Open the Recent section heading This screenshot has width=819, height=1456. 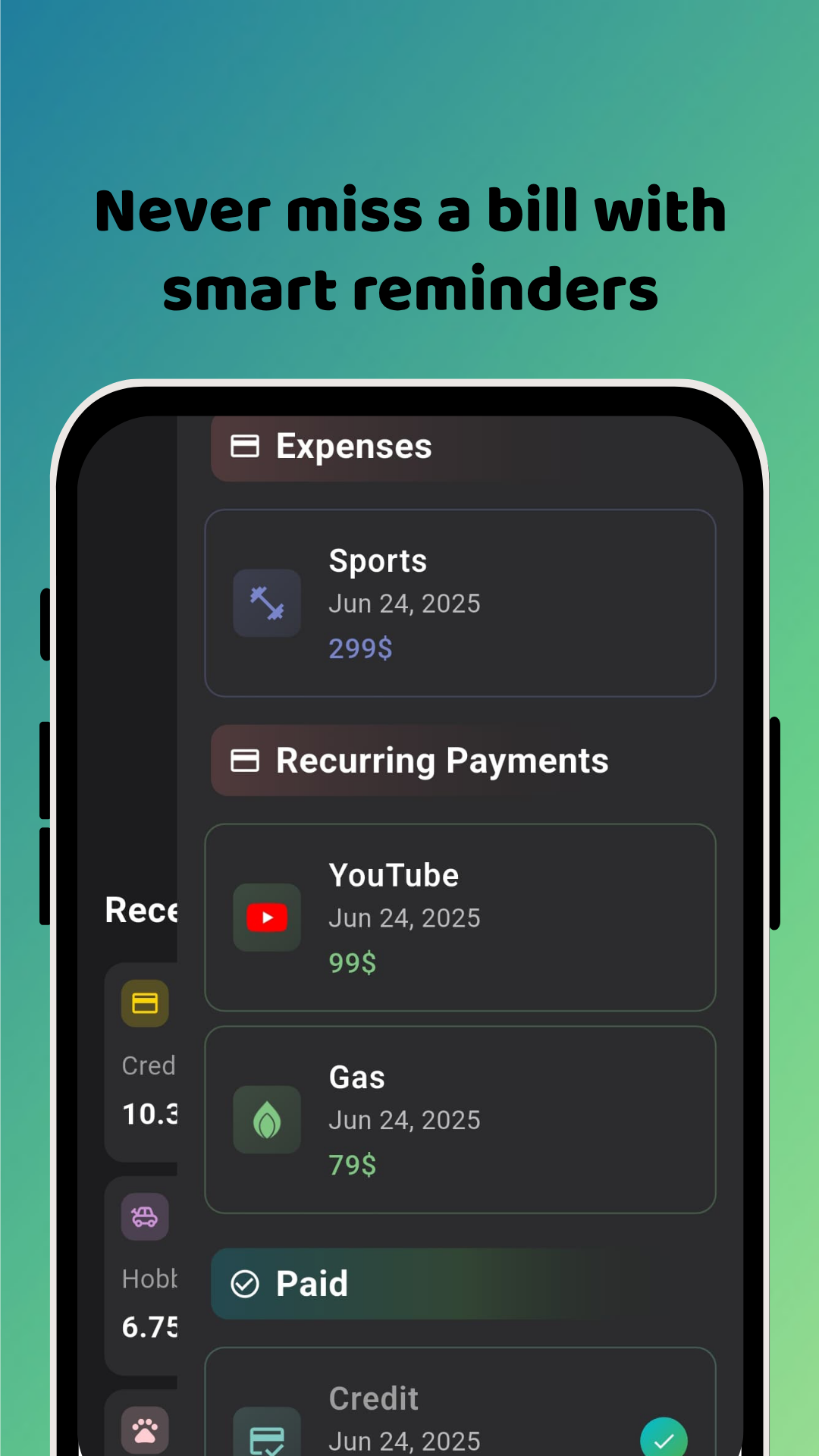click(142, 910)
